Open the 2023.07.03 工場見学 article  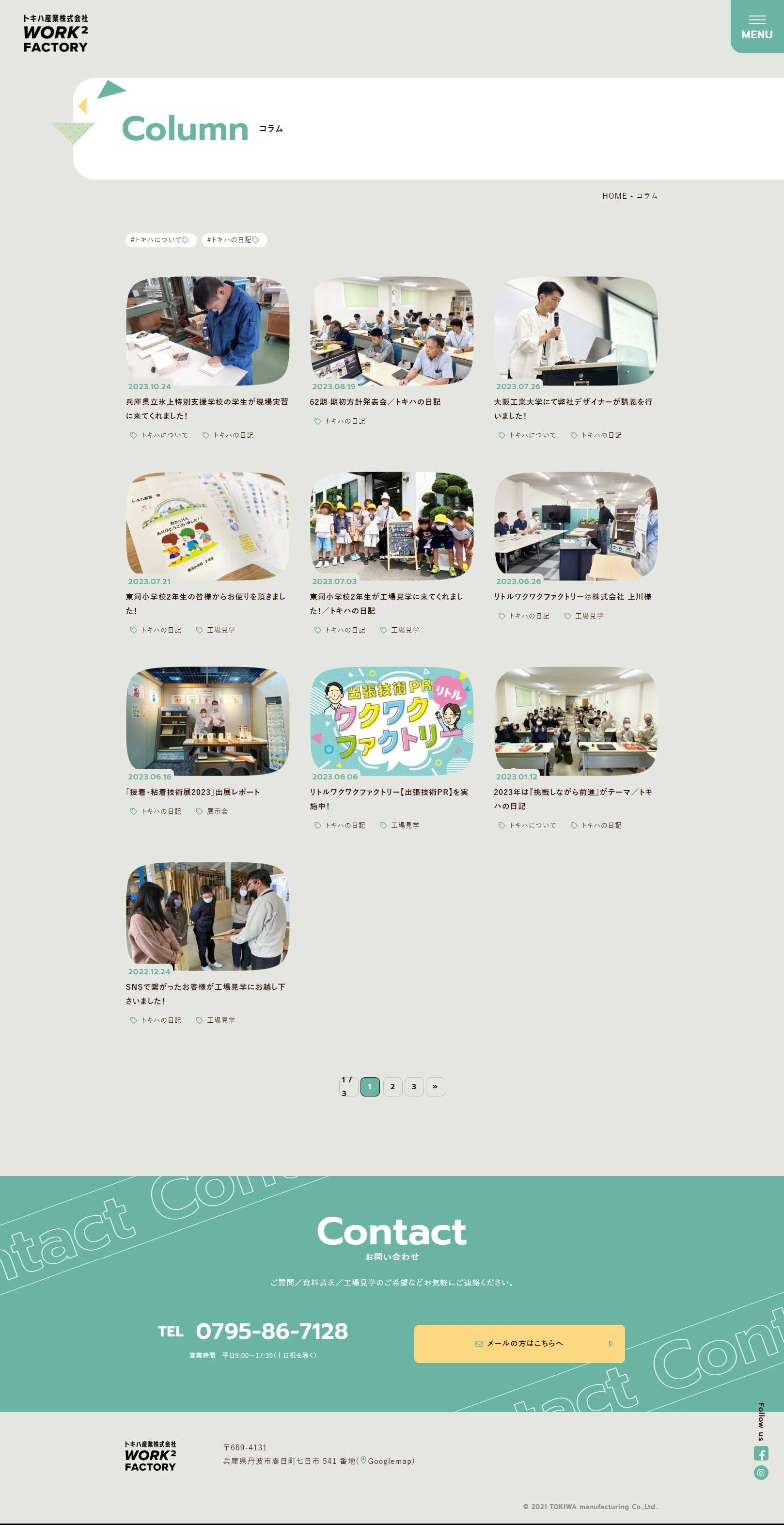coord(391,525)
